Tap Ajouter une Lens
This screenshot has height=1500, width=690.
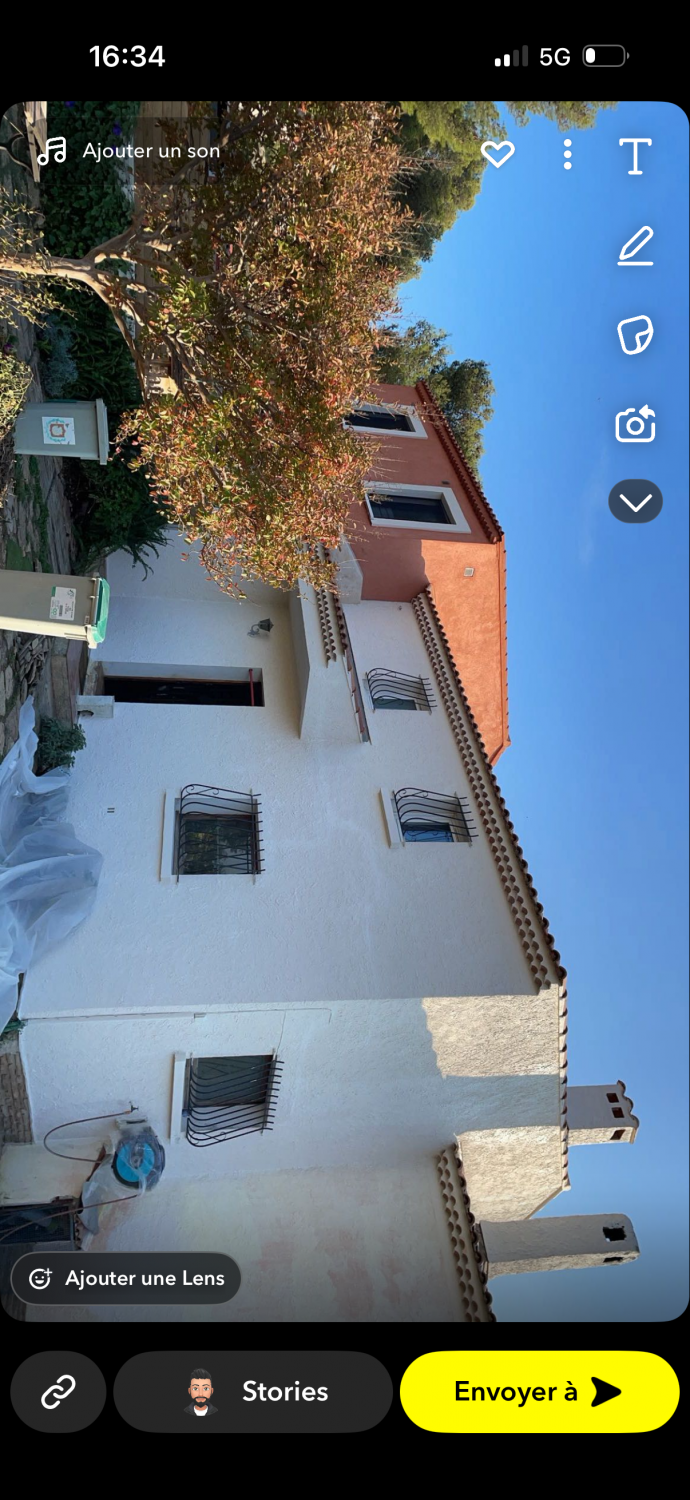point(126,1278)
